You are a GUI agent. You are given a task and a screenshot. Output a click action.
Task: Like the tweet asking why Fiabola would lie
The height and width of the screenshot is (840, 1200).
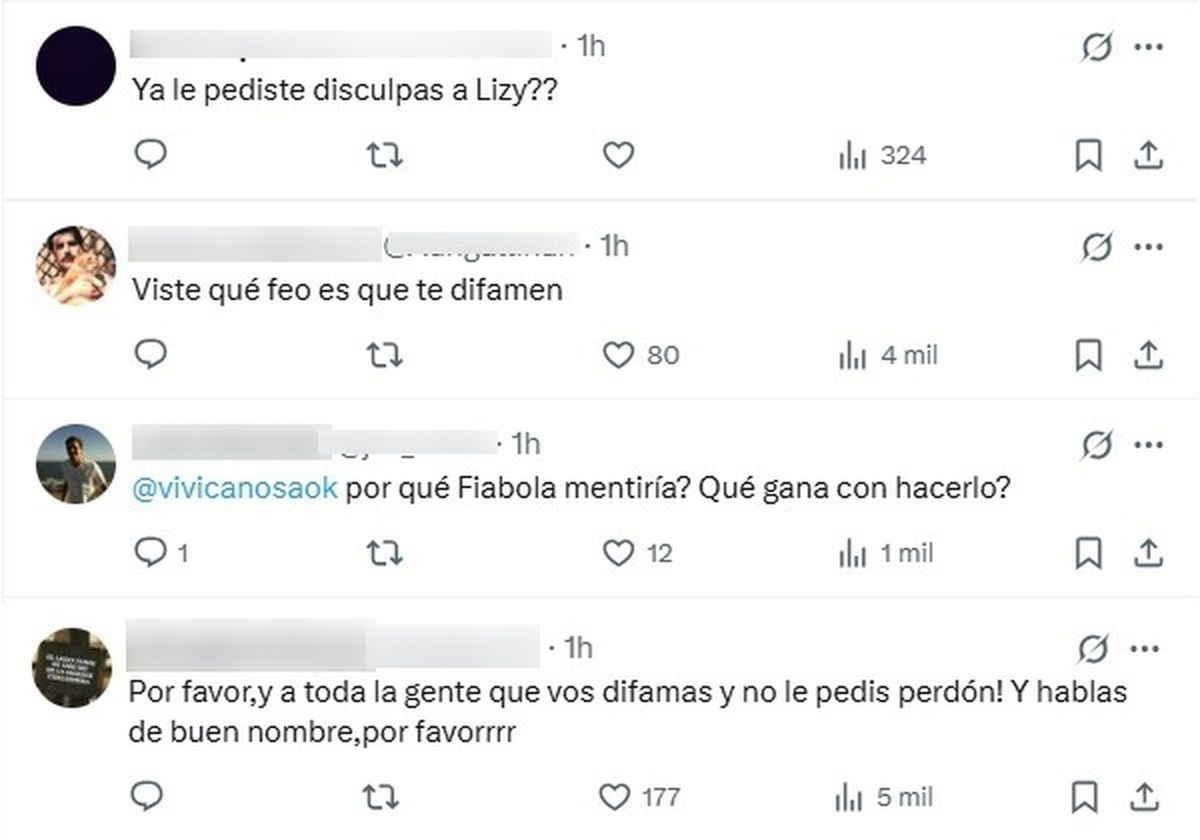[619, 552]
